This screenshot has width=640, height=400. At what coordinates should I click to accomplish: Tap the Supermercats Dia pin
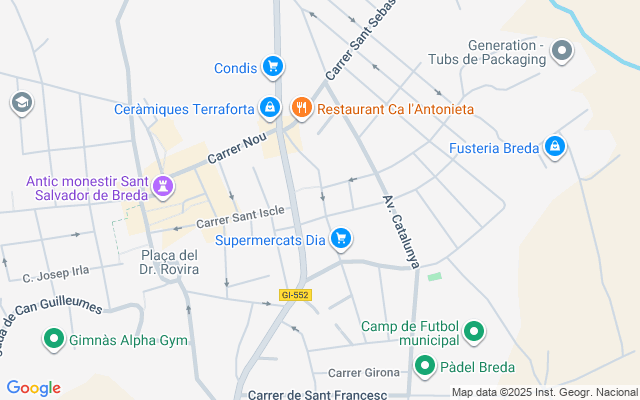pyautogui.click(x=342, y=238)
